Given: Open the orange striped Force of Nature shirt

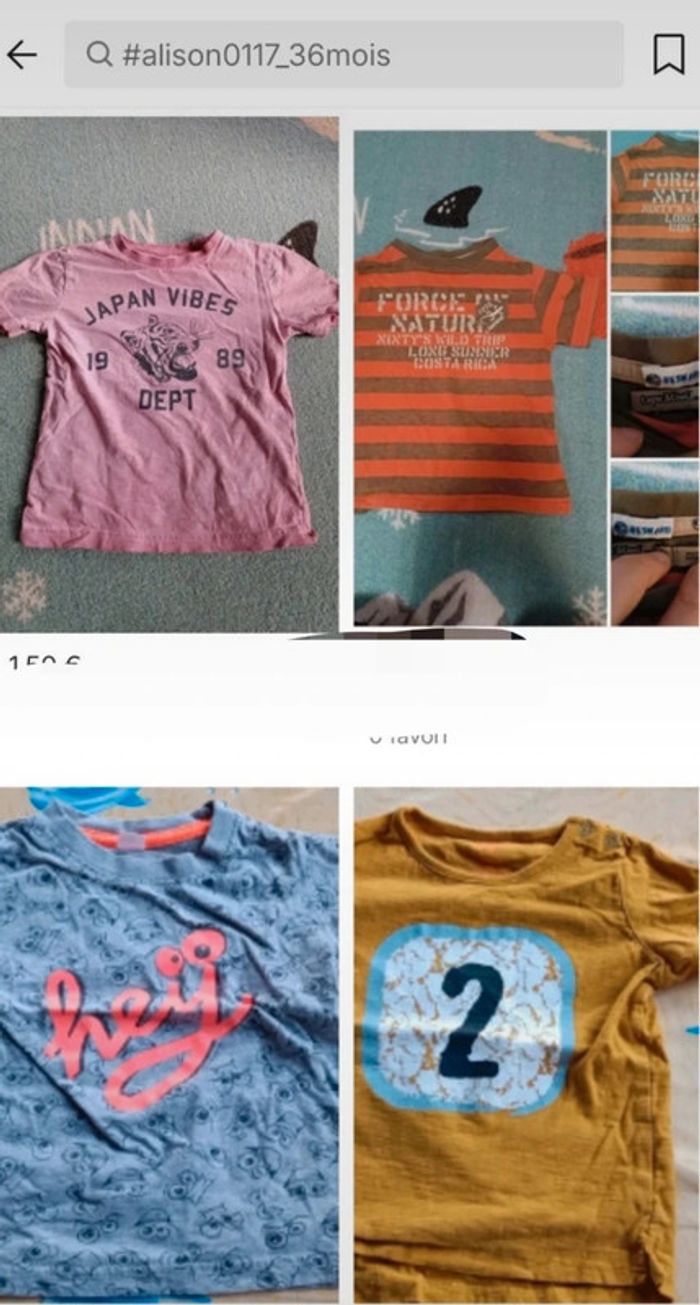Looking at the screenshot, I should coord(480,375).
